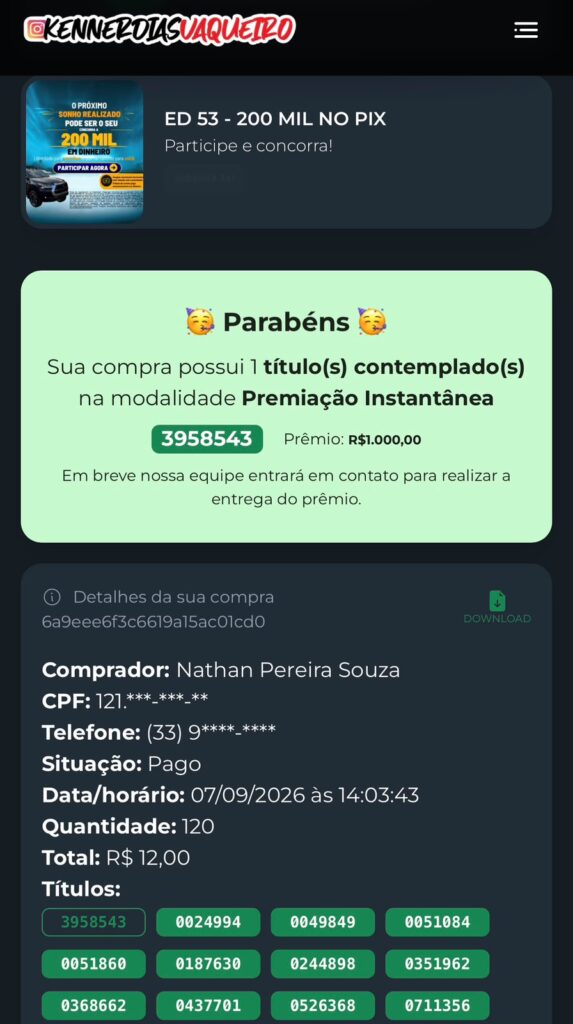Download the purchase details
This screenshot has width=573, height=1024.
(x=497, y=607)
